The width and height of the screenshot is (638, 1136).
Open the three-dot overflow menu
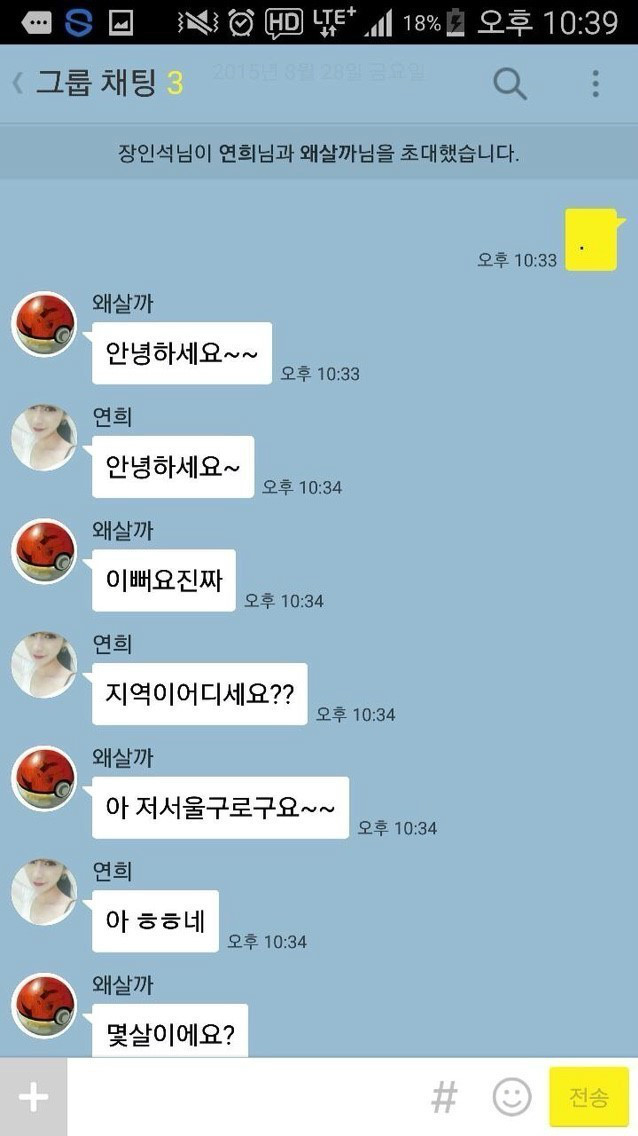coord(595,84)
